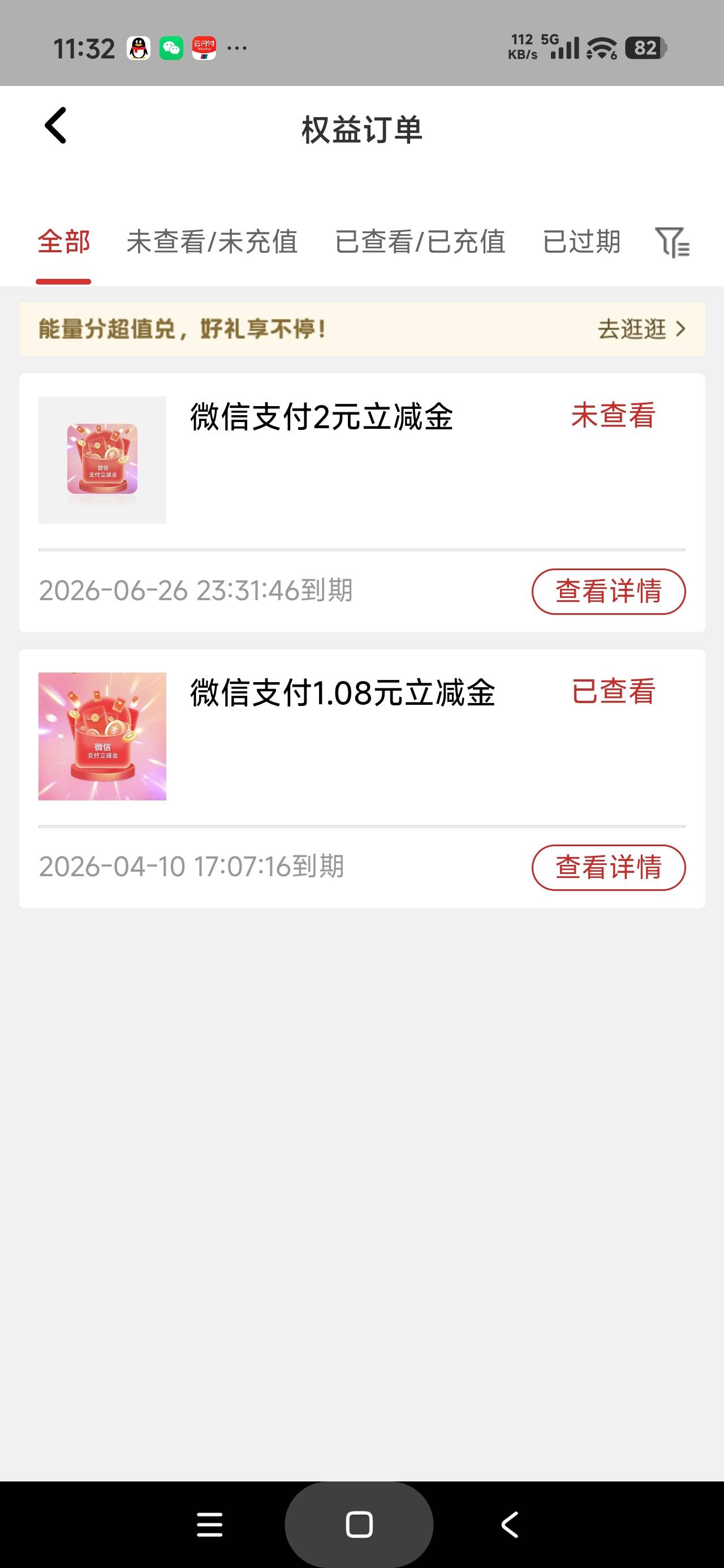
Task: Tap the system home button
Action: 359,1525
